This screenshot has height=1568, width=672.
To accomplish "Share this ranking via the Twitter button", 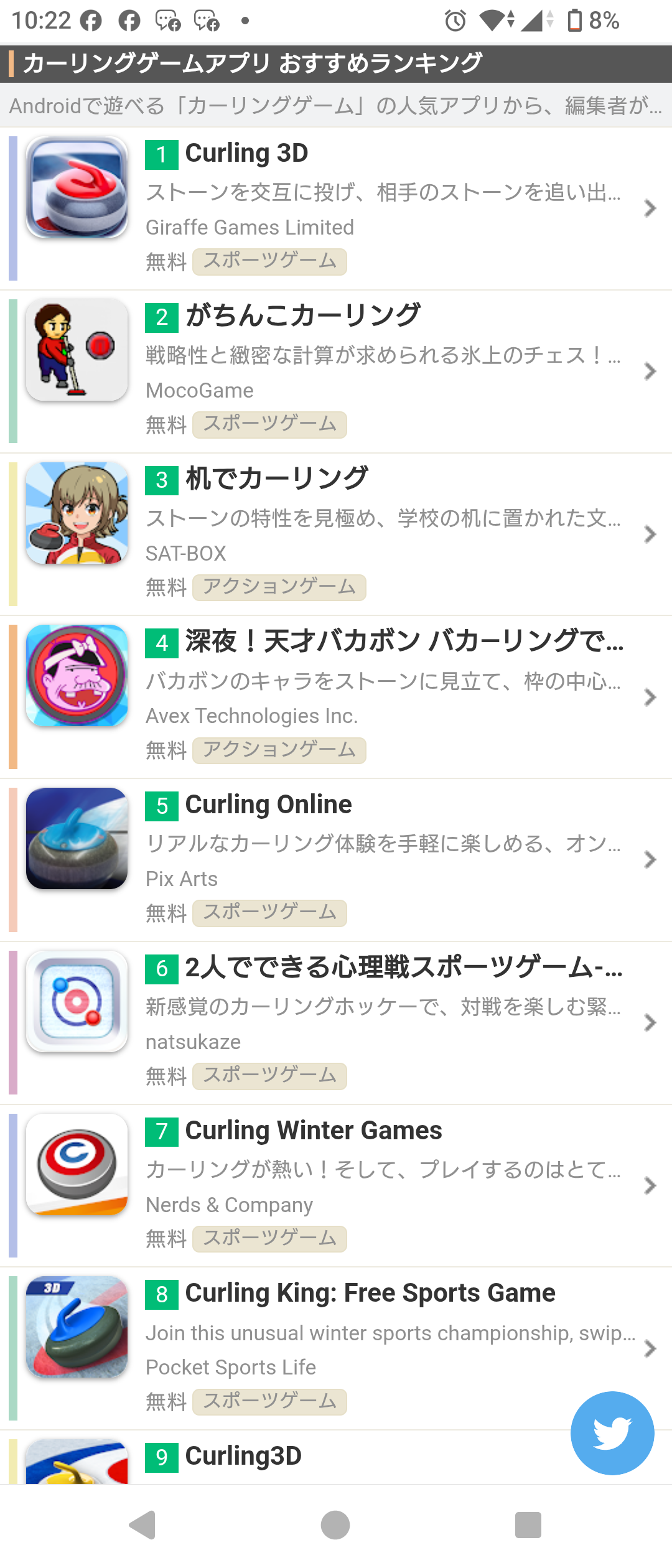I will tap(612, 1432).
